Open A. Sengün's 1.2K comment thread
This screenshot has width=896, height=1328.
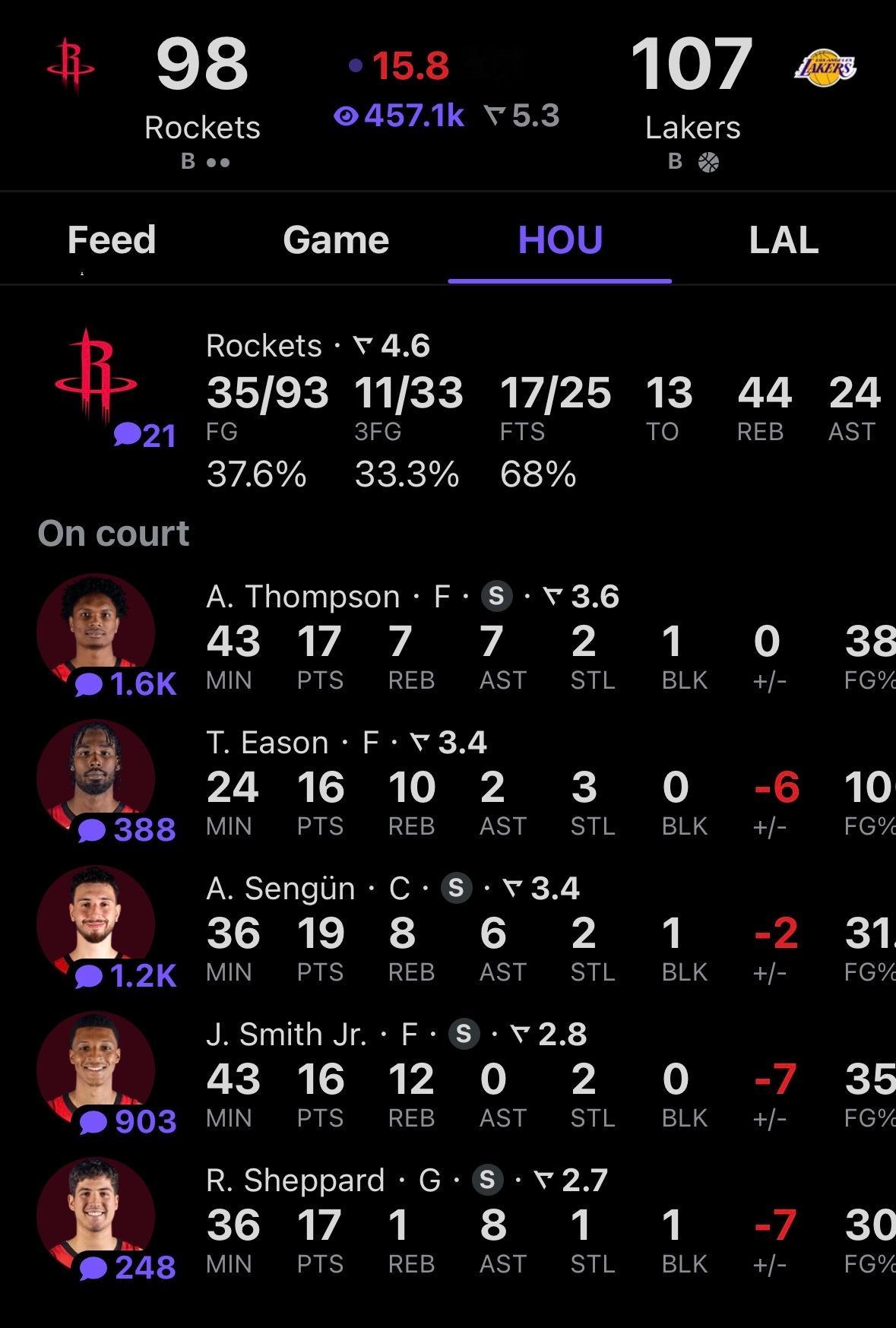tap(125, 976)
